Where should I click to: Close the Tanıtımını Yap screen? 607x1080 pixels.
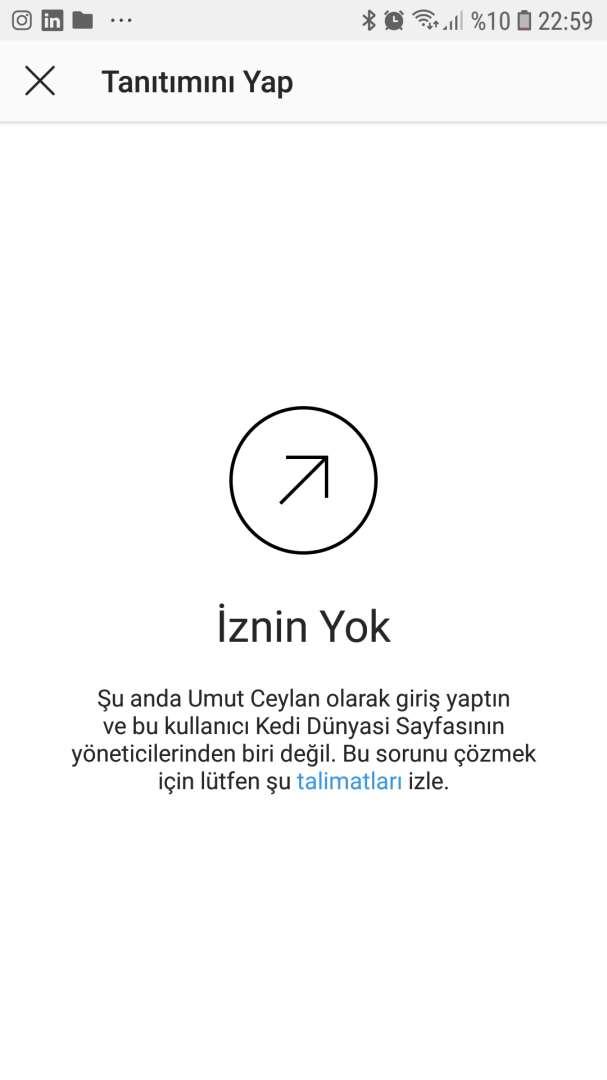[40, 81]
